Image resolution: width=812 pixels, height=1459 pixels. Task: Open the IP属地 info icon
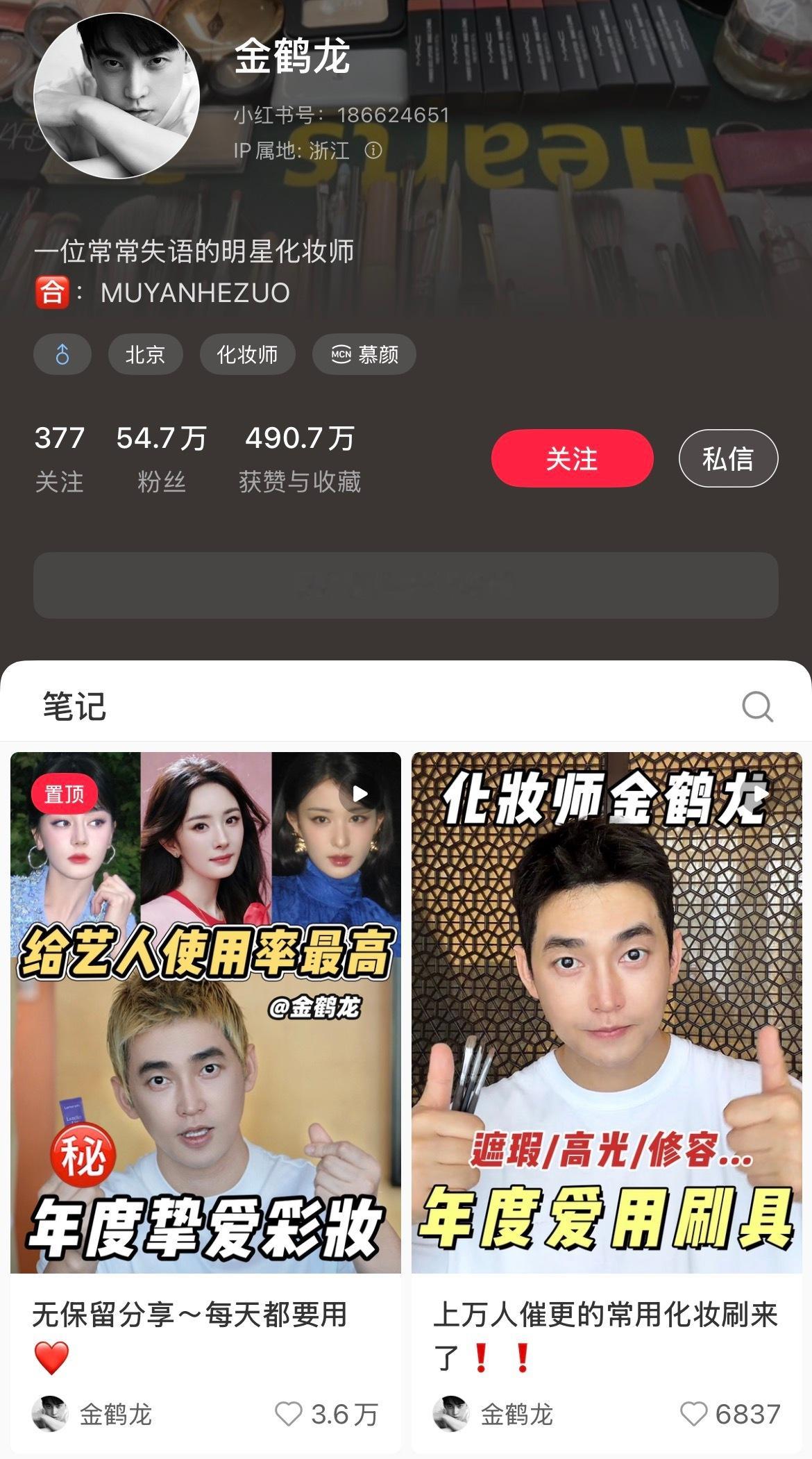[x=373, y=149]
